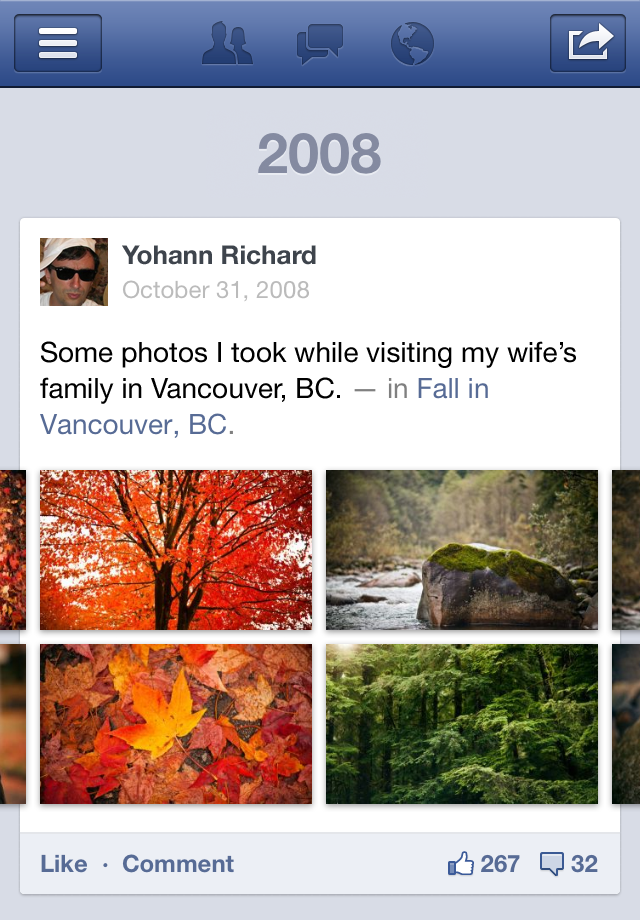The image size is (640, 920).
Task: Open the hamburger menu drawer
Action: pyautogui.click(x=58, y=44)
